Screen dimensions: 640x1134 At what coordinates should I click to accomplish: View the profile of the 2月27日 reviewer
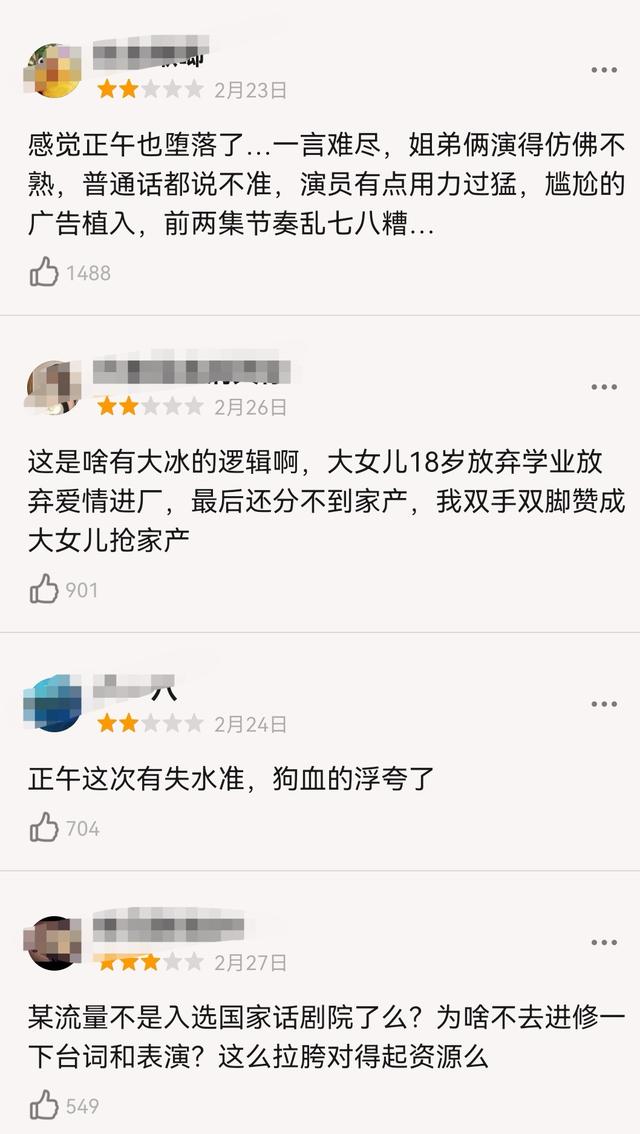[x=53, y=942]
